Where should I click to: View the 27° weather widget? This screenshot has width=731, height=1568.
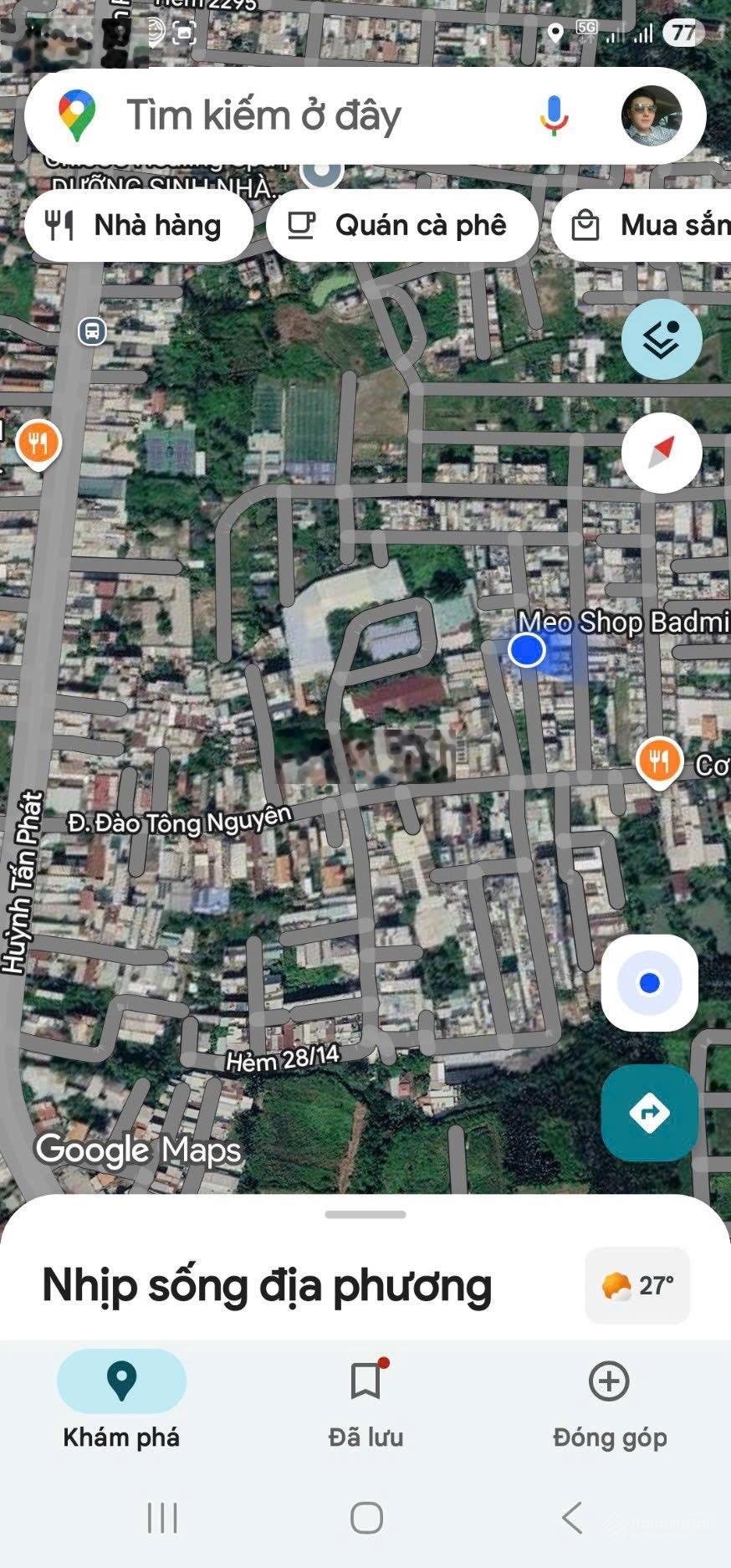(x=637, y=1285)
